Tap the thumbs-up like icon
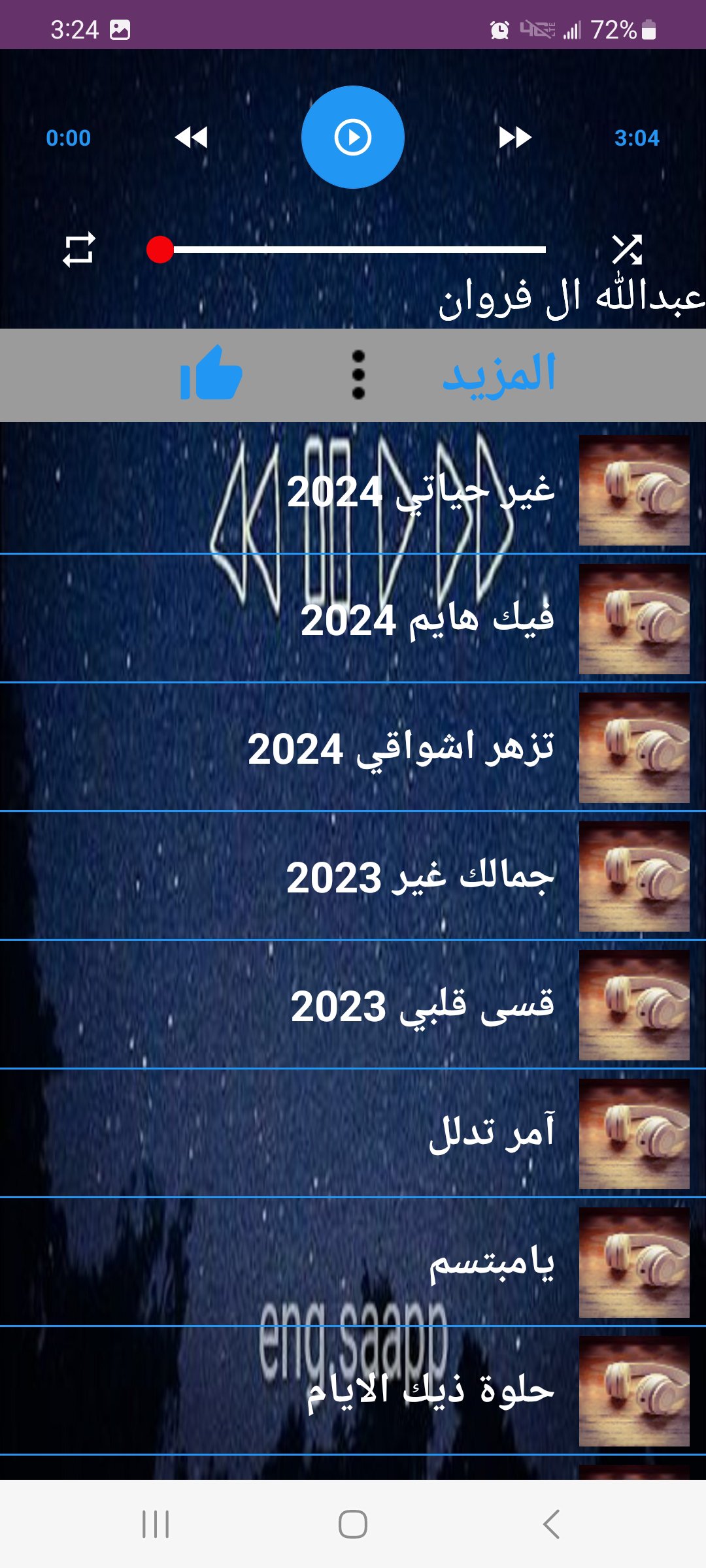The width and height of the screenshot is (706, 1568). 211,374
